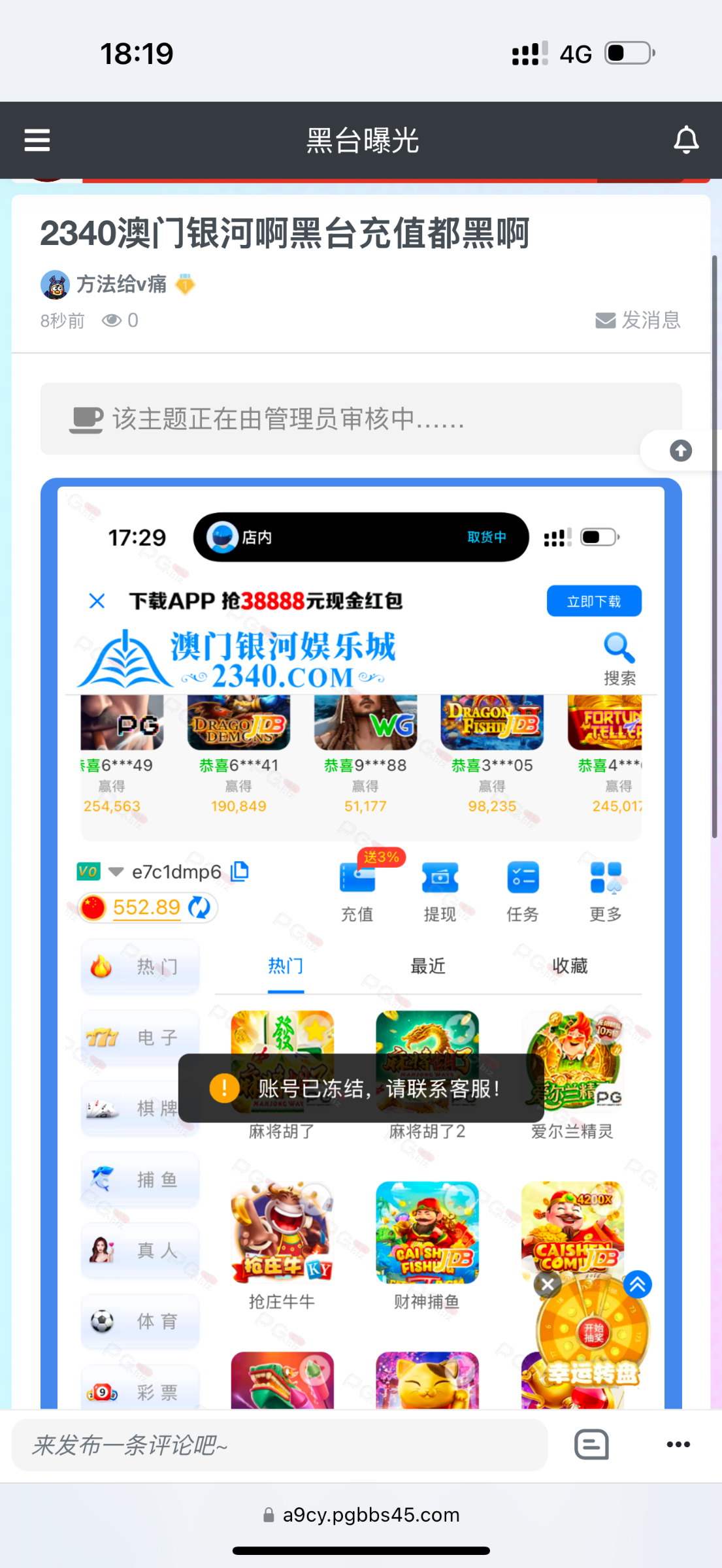The height and width of the screenshot is (1568, 722).
Task: Open the comments list icon
Action: pyautogui.click(x=591, y=1444)
